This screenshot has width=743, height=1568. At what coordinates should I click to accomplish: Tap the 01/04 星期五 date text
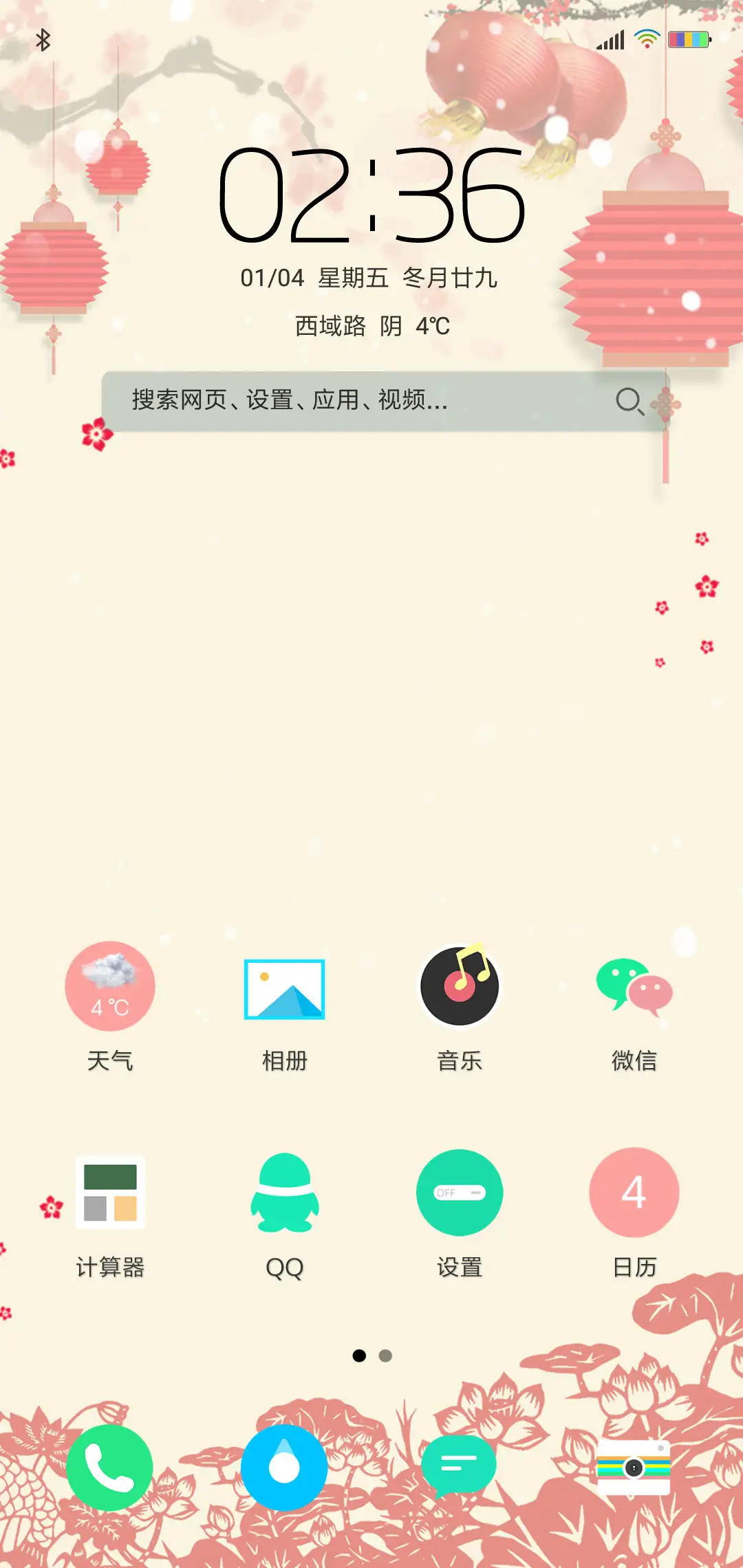[x=371, y=279]
